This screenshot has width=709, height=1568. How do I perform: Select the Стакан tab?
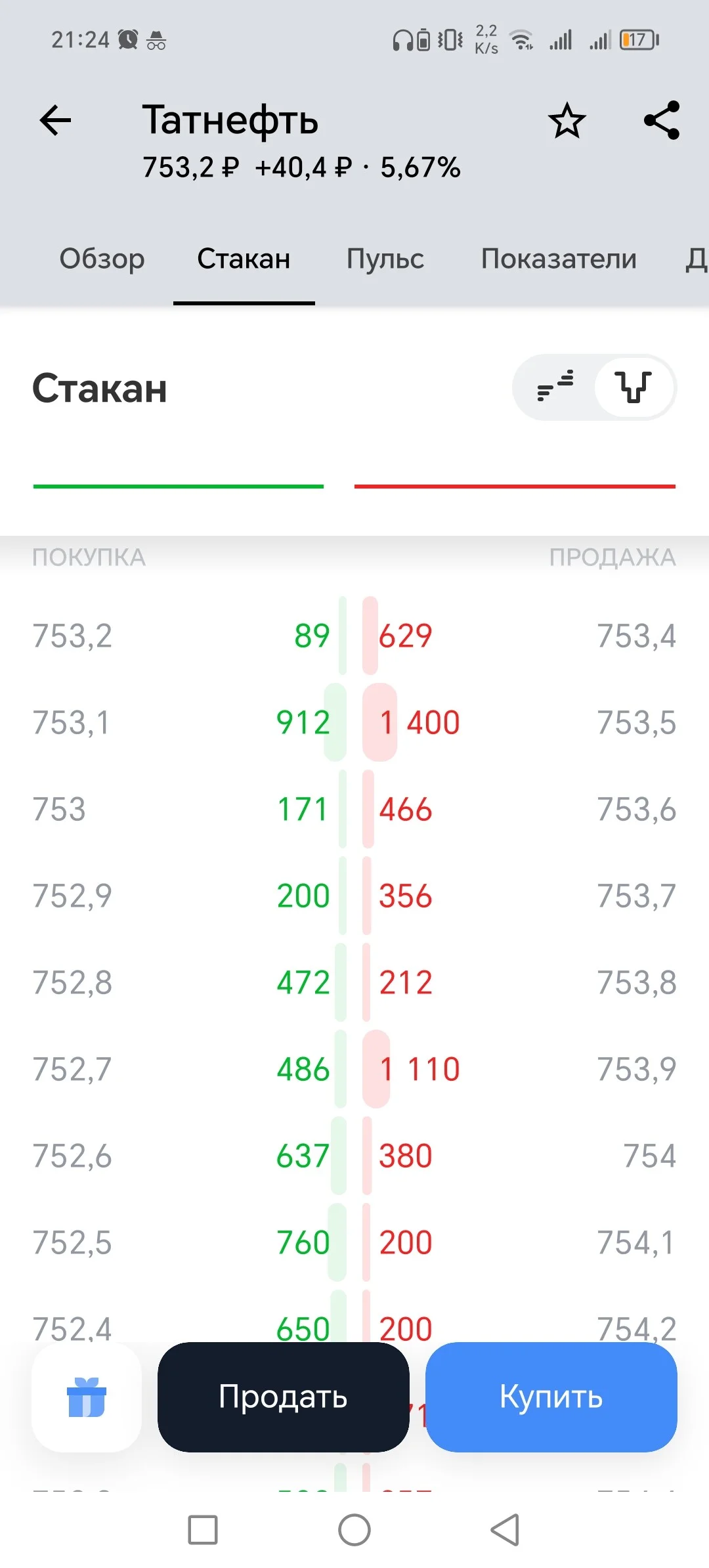(244, 259)
